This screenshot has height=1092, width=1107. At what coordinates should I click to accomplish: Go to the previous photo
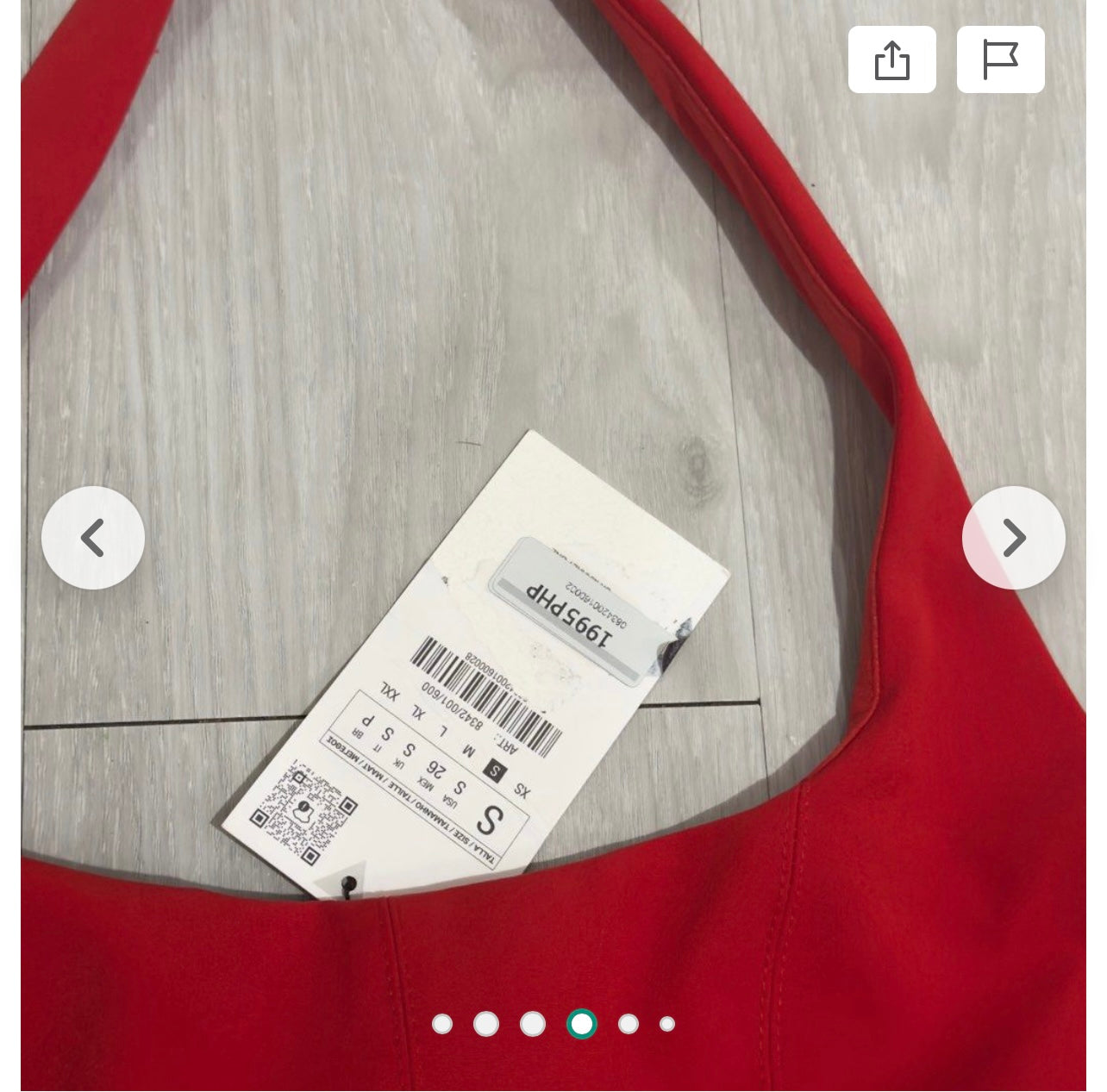93,538
